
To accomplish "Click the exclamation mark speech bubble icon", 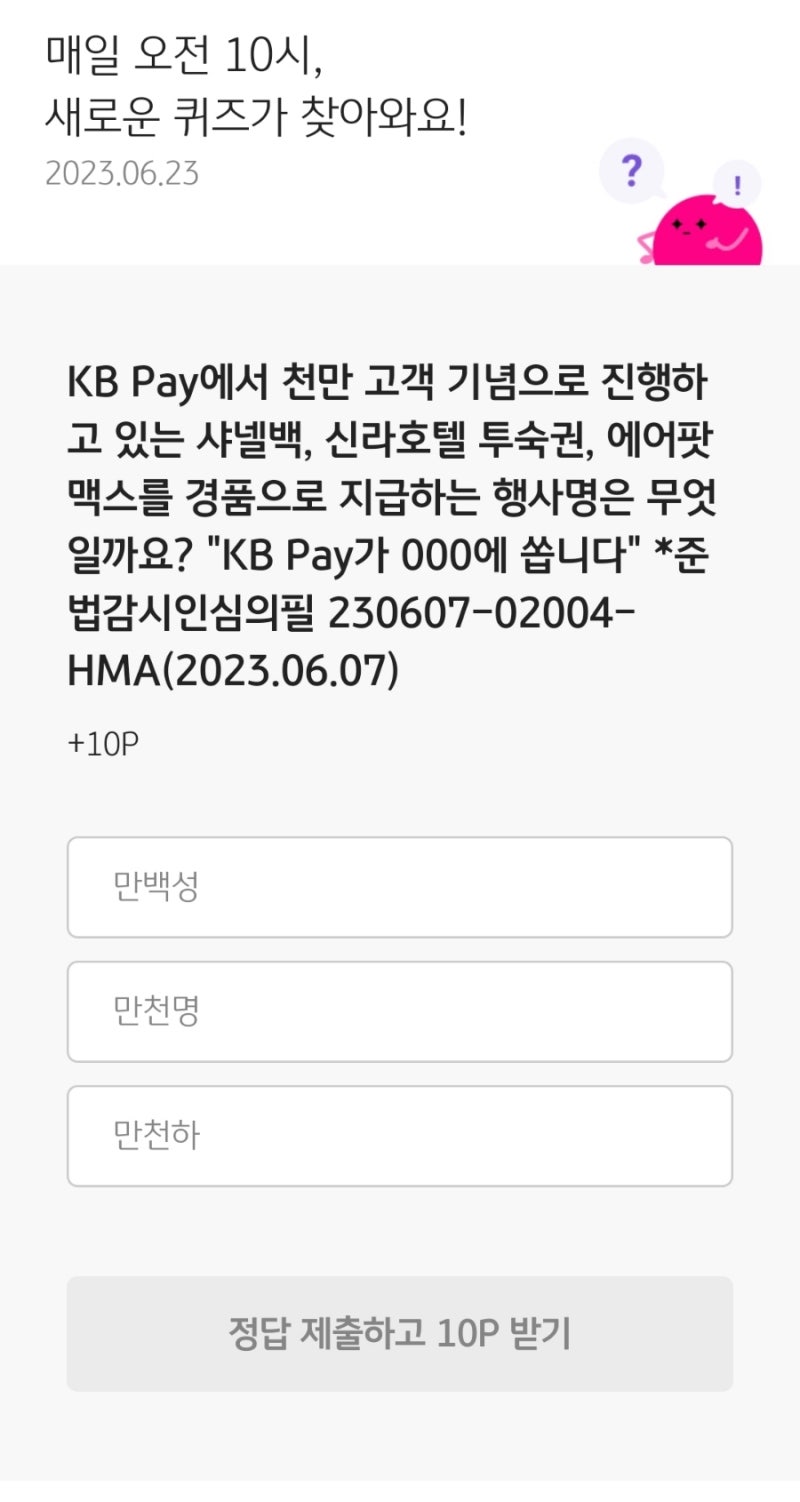I will tap(737, 184).
